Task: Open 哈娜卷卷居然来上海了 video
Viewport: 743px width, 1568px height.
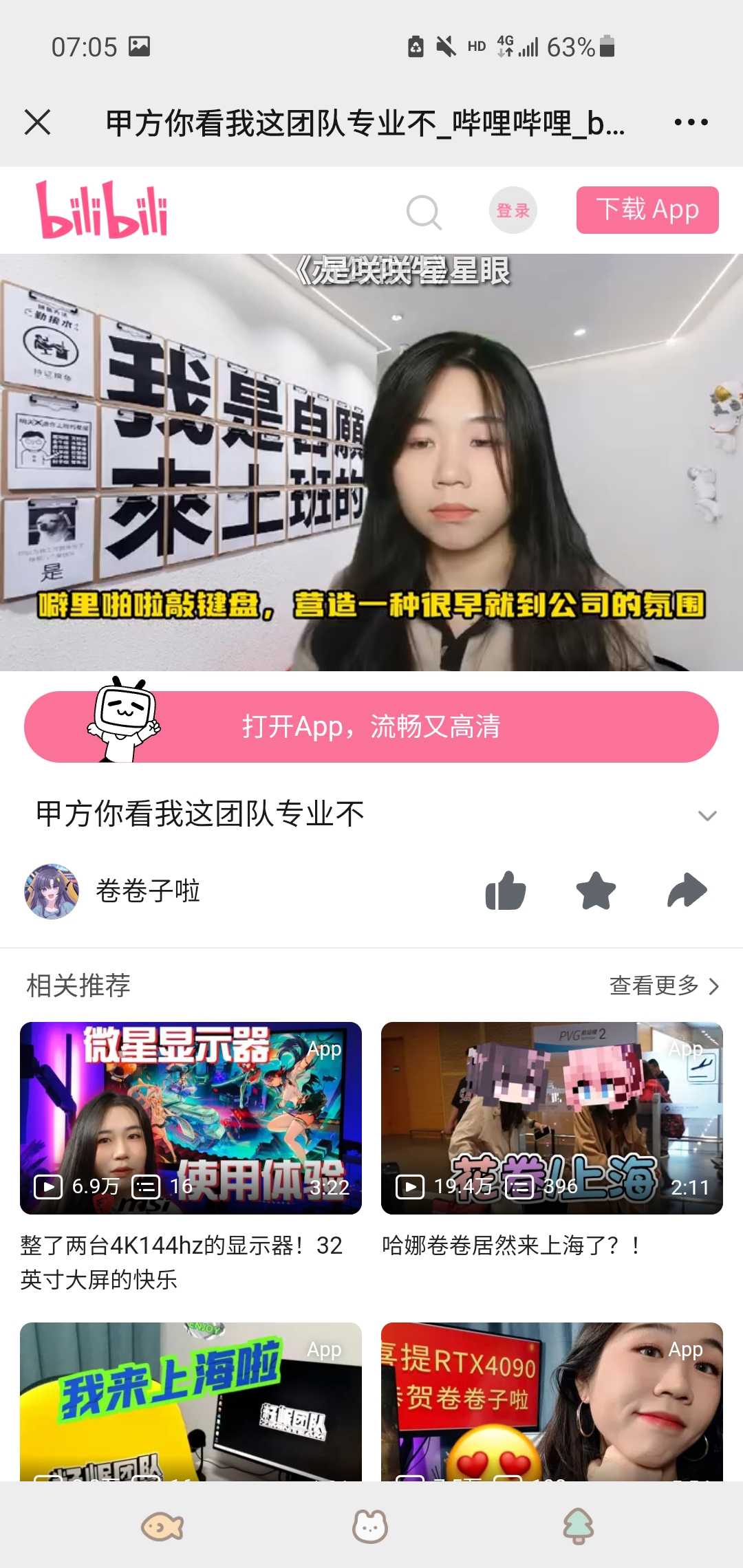Action: (552, 1118)
